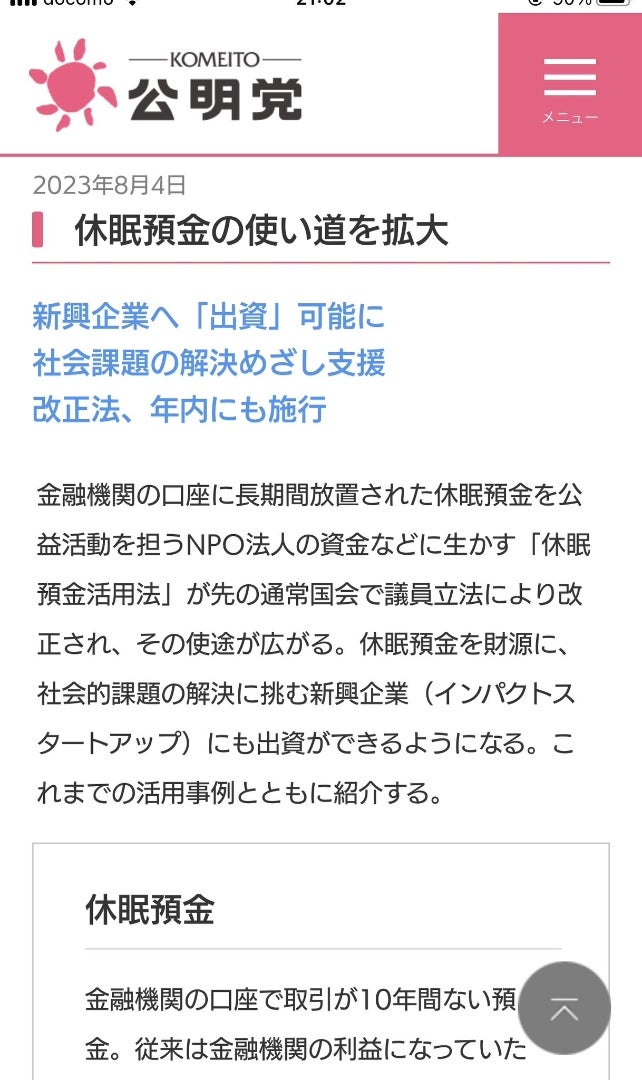Tap the Komeito logo to go home

coord(166,86)
